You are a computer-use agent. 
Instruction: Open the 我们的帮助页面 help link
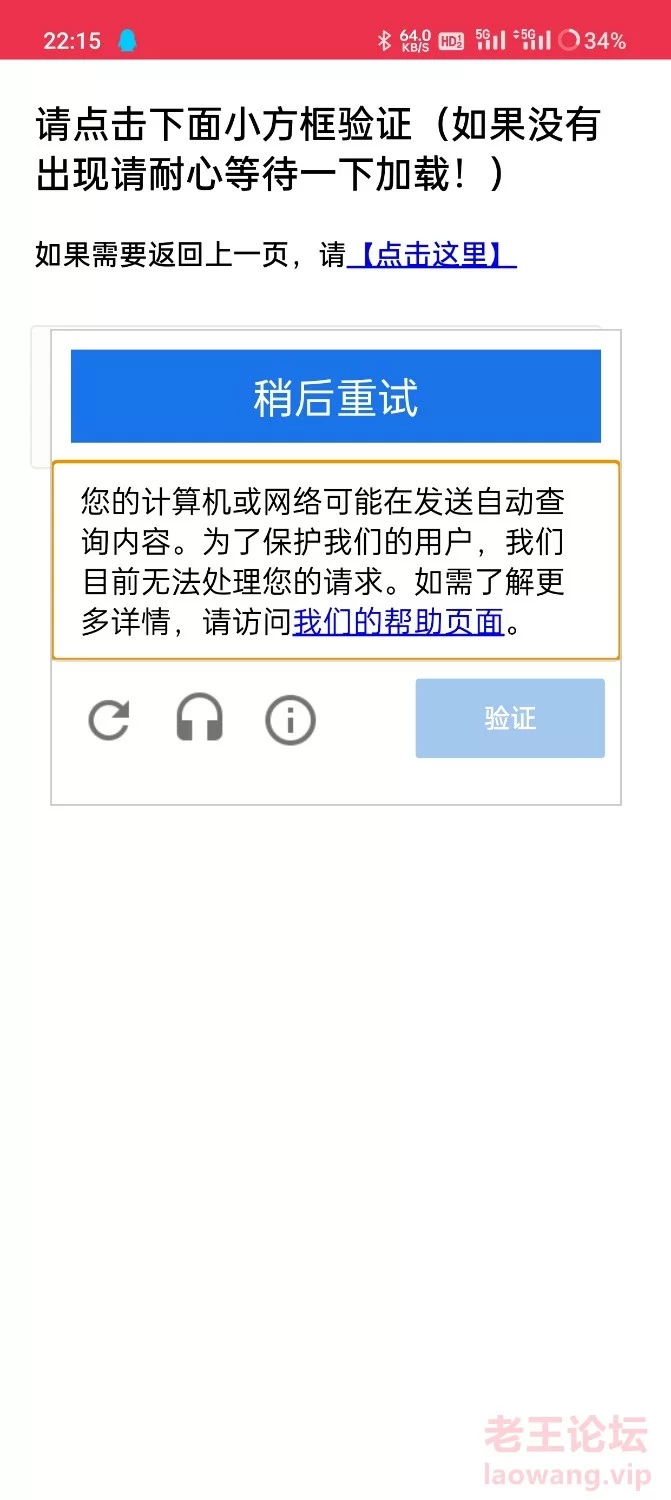(x=398, y=622)
